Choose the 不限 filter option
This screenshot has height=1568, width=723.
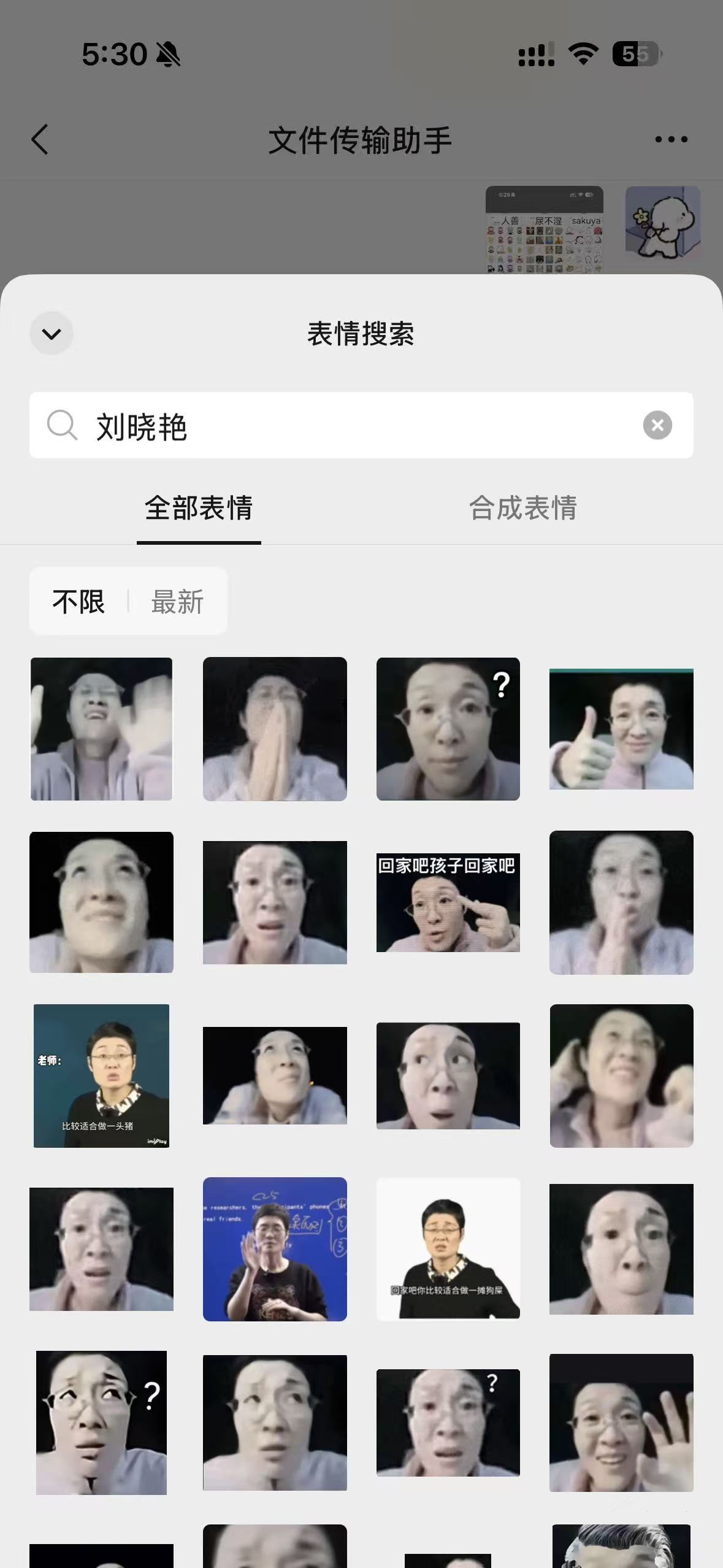point(78,602)
